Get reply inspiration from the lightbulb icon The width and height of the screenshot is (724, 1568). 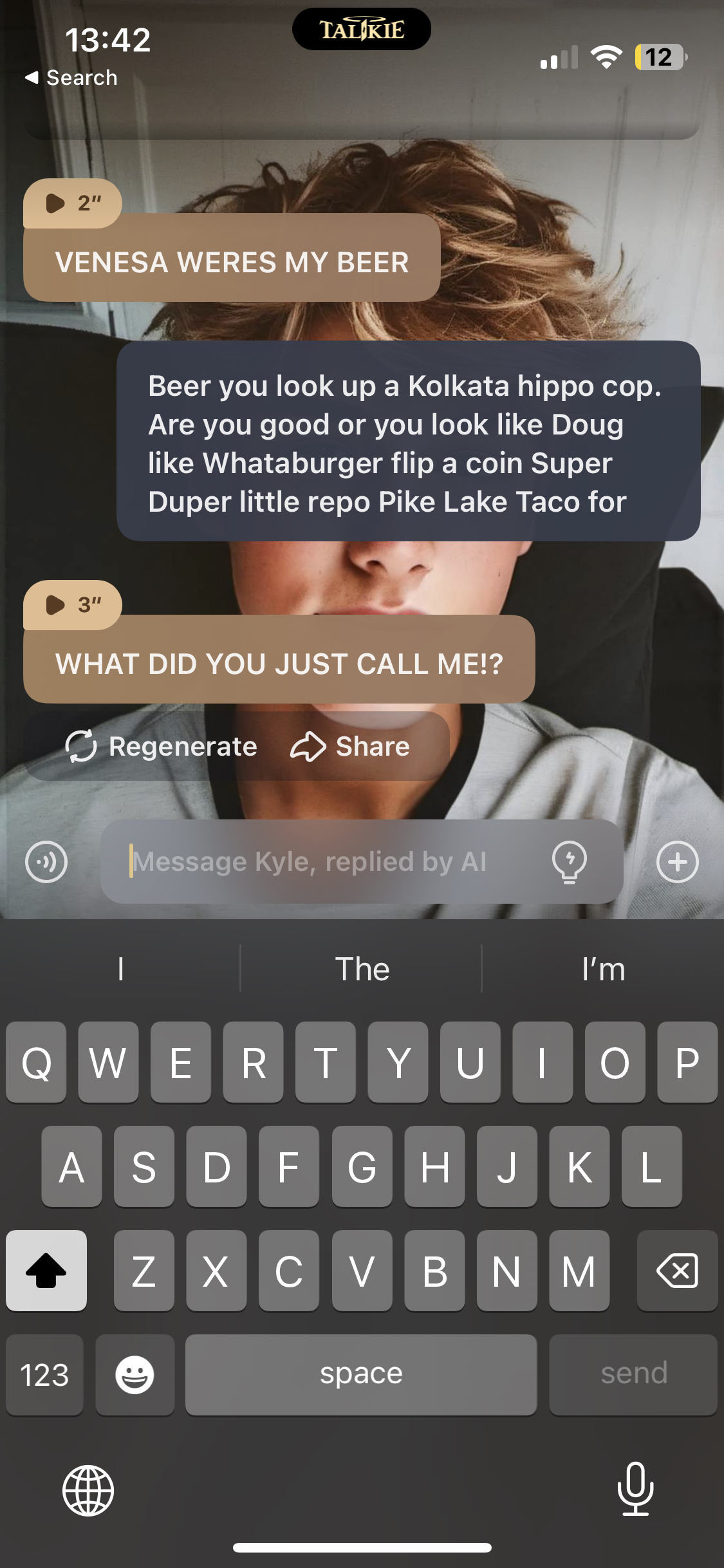point(570,861)
